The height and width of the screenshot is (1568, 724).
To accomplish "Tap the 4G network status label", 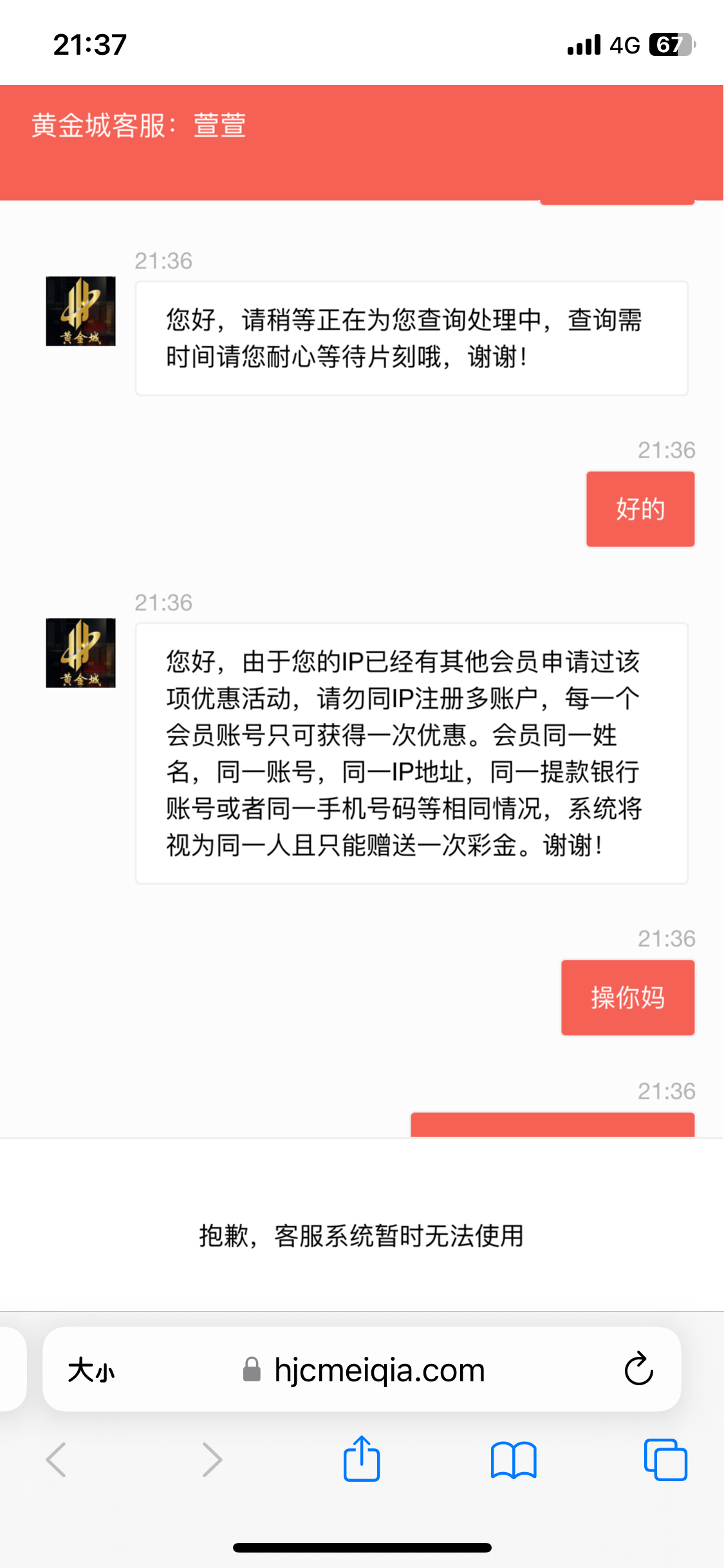I will 622,44.
